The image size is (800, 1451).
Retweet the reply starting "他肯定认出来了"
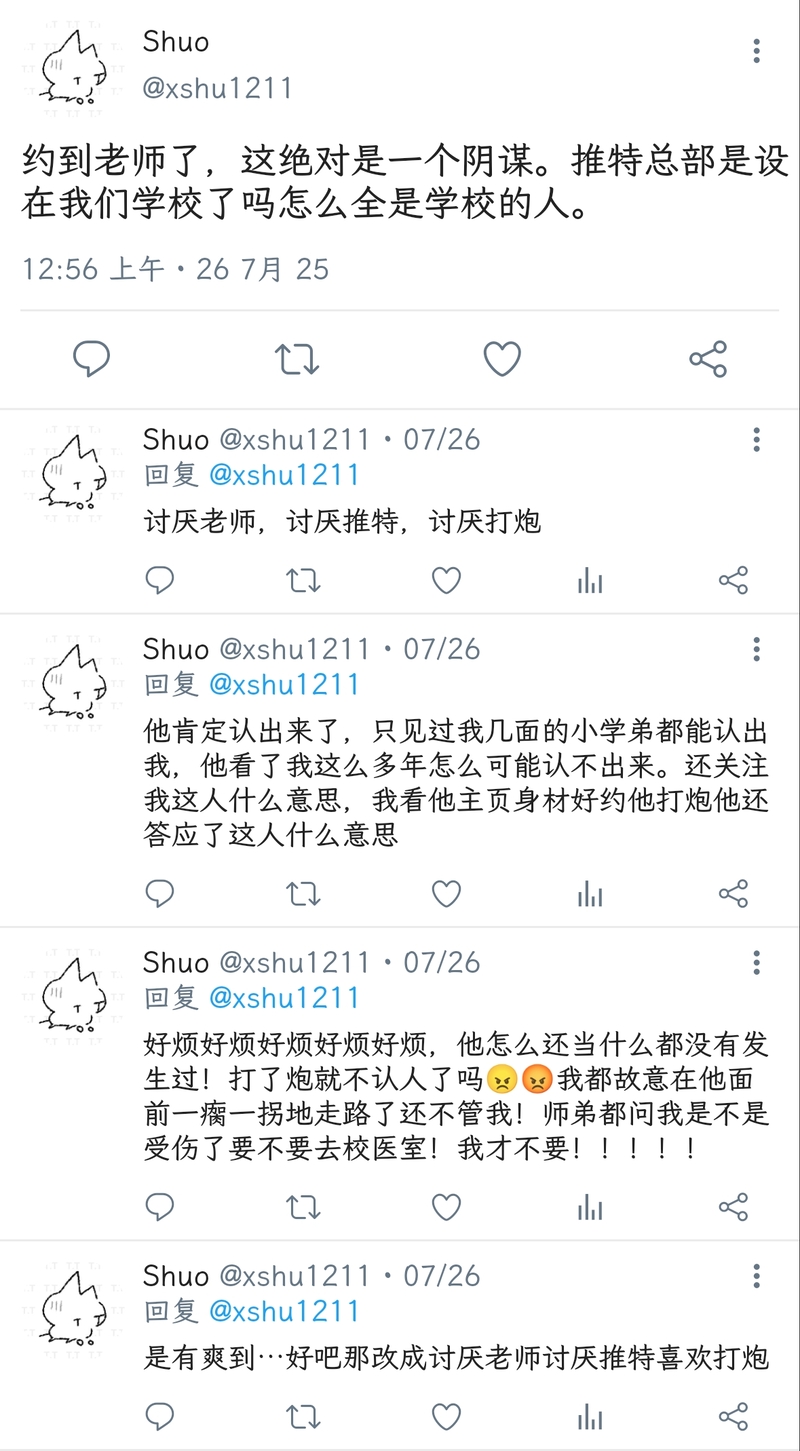click(303, 893)
